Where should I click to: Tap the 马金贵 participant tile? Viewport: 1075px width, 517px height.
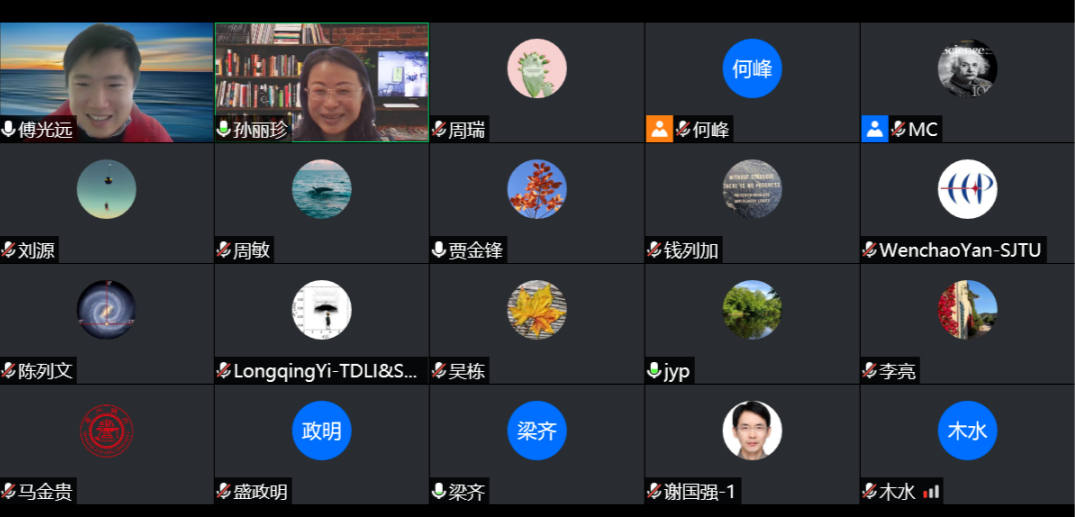(x=106, y=444)
